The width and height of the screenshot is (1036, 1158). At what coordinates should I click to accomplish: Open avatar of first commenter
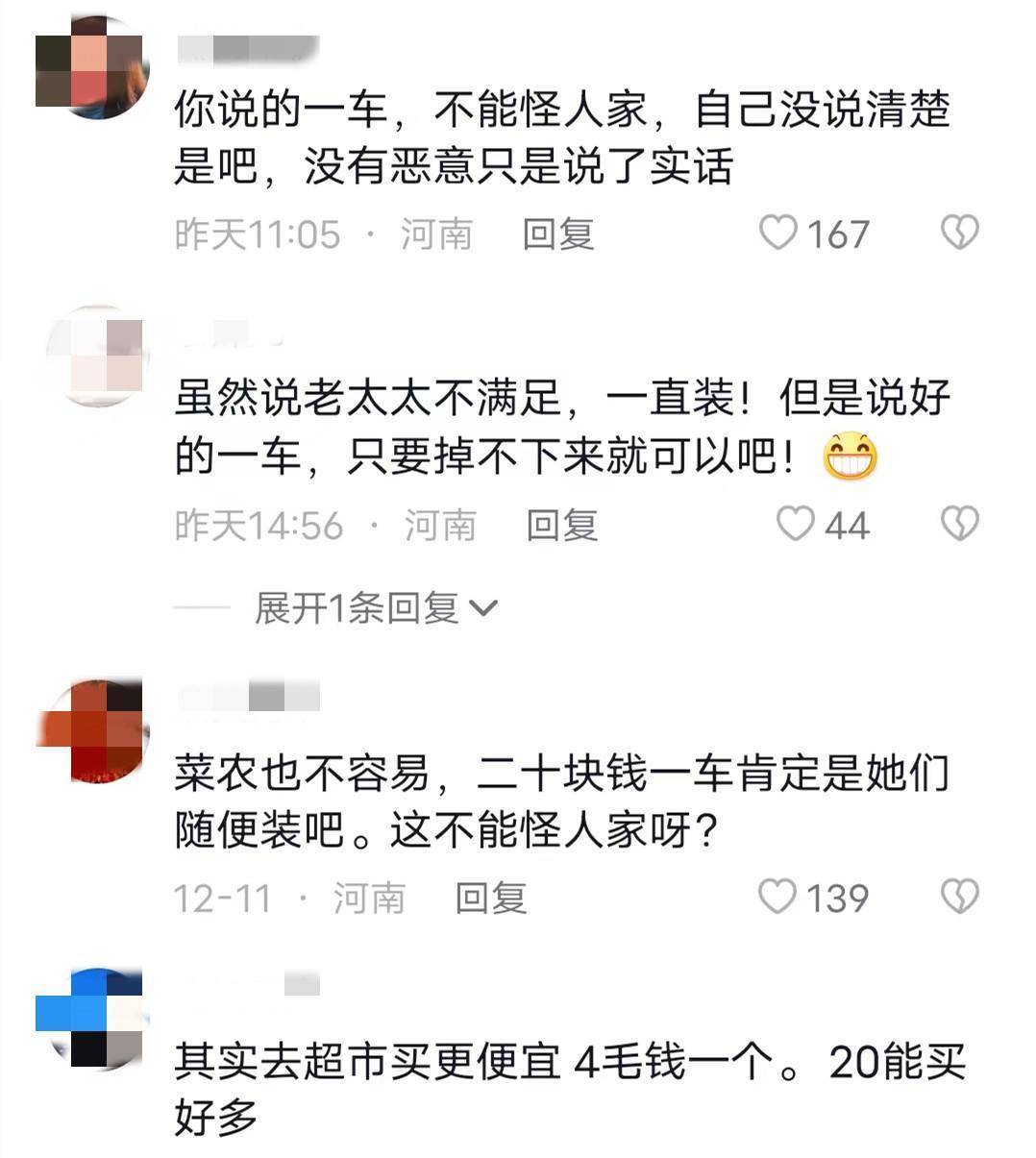[x=92, y=67]
